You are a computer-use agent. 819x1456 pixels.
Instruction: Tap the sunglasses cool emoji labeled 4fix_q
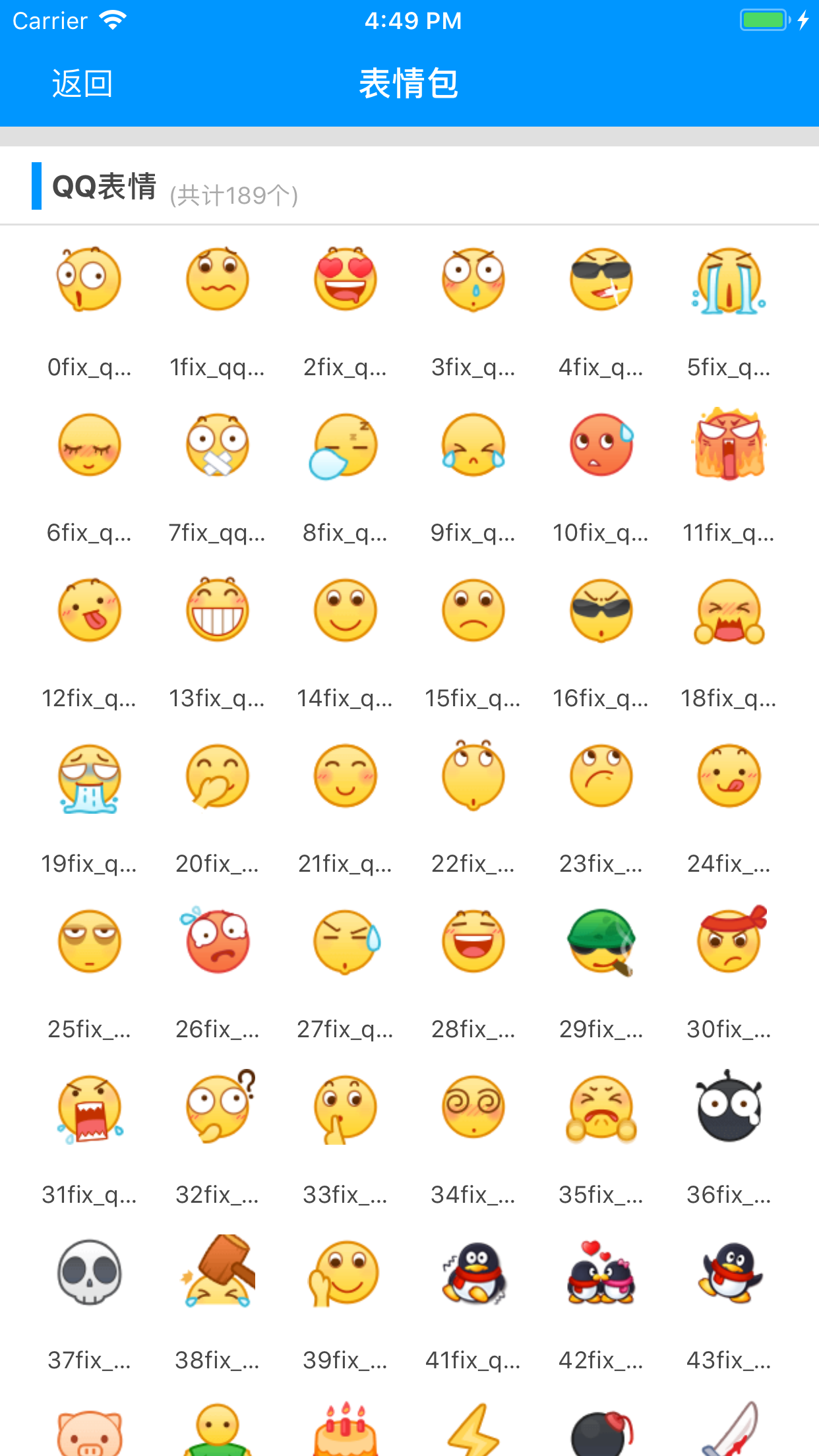600,280
